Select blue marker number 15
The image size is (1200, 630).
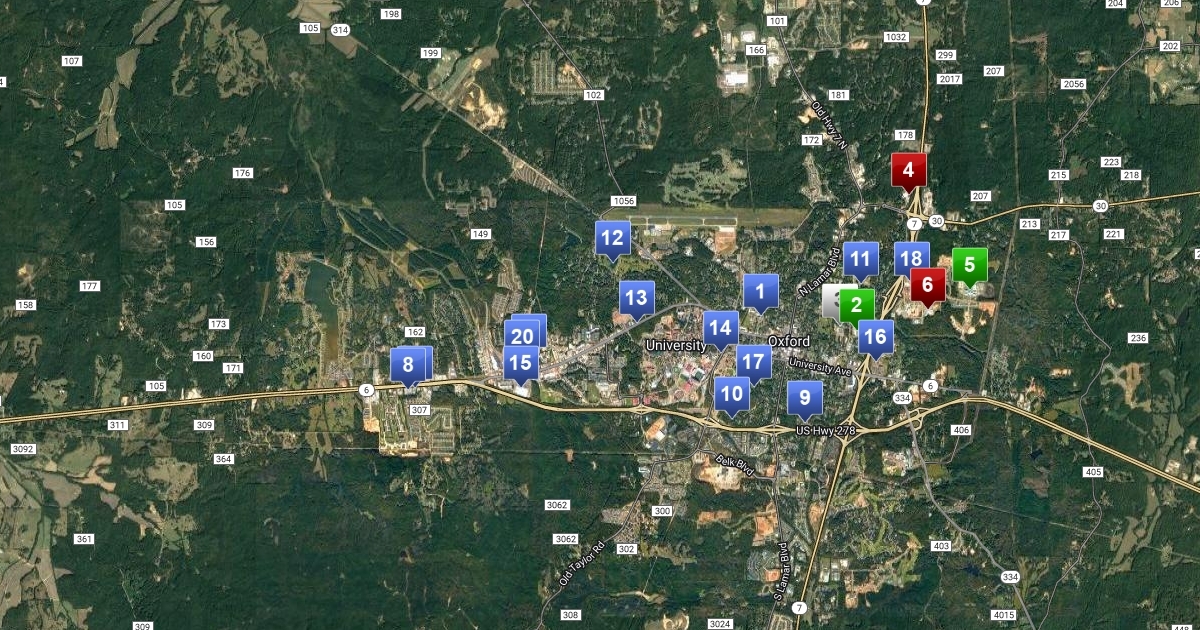click(519, 363)
